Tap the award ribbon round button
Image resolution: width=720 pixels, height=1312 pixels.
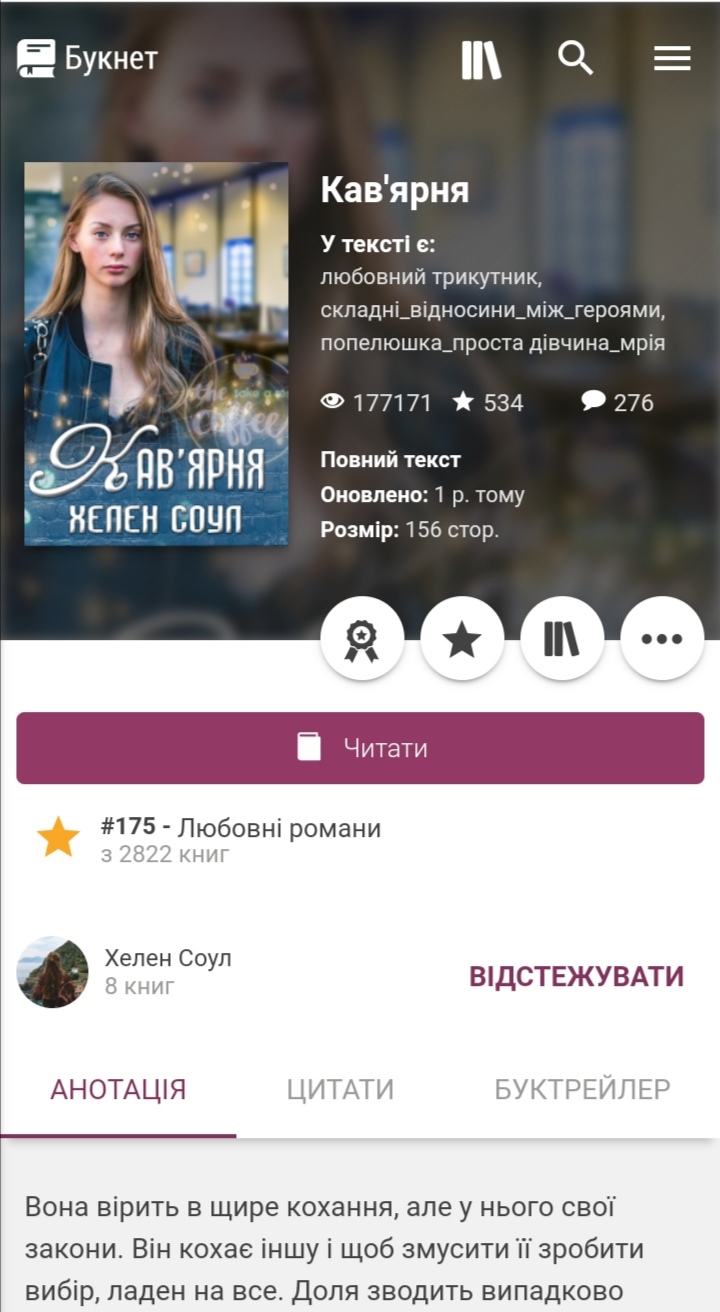click(x=362, y=639)
